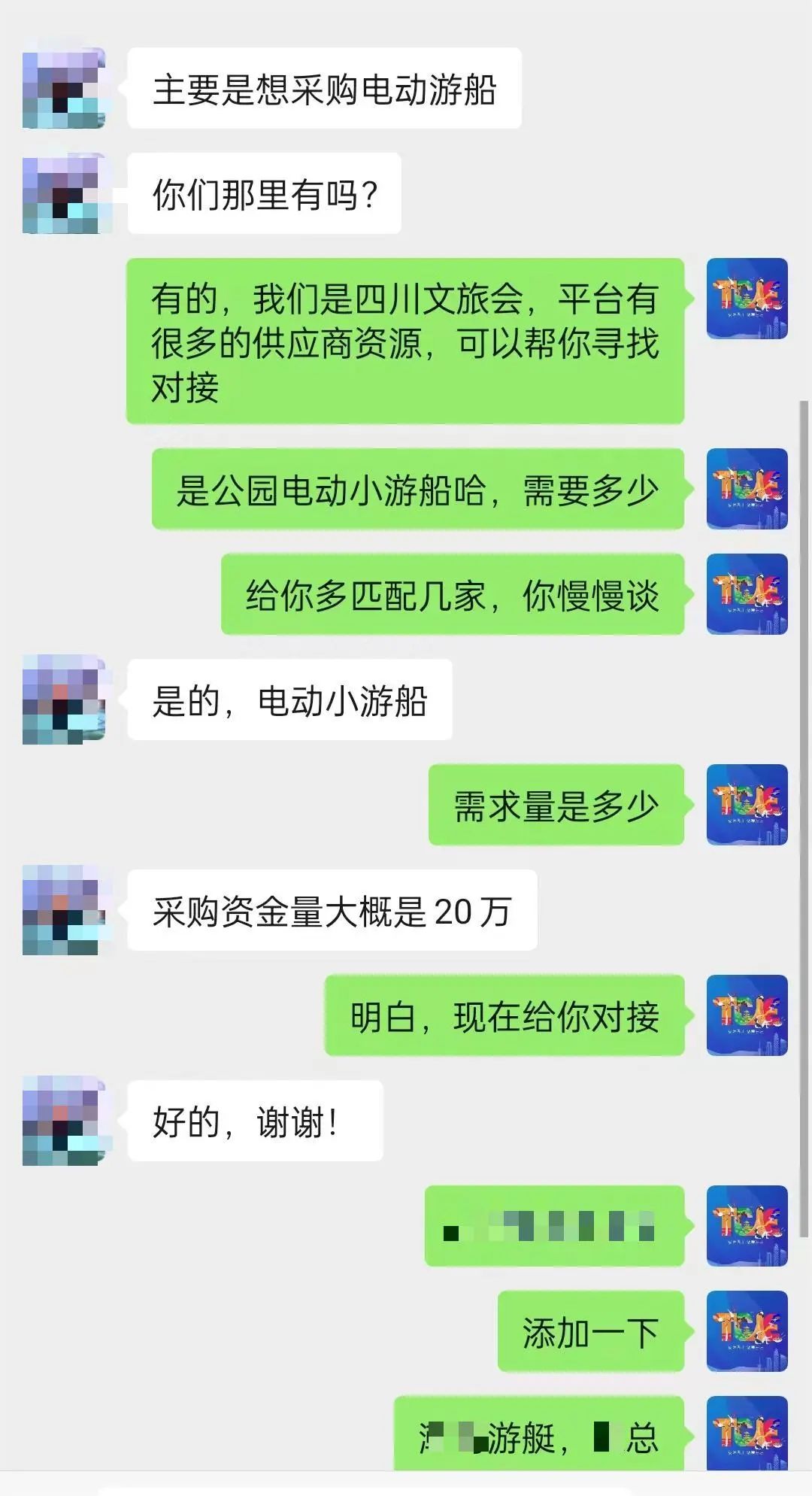Tap the sender avatar next to "你们那里有吗?"

(x=64, y=193)
